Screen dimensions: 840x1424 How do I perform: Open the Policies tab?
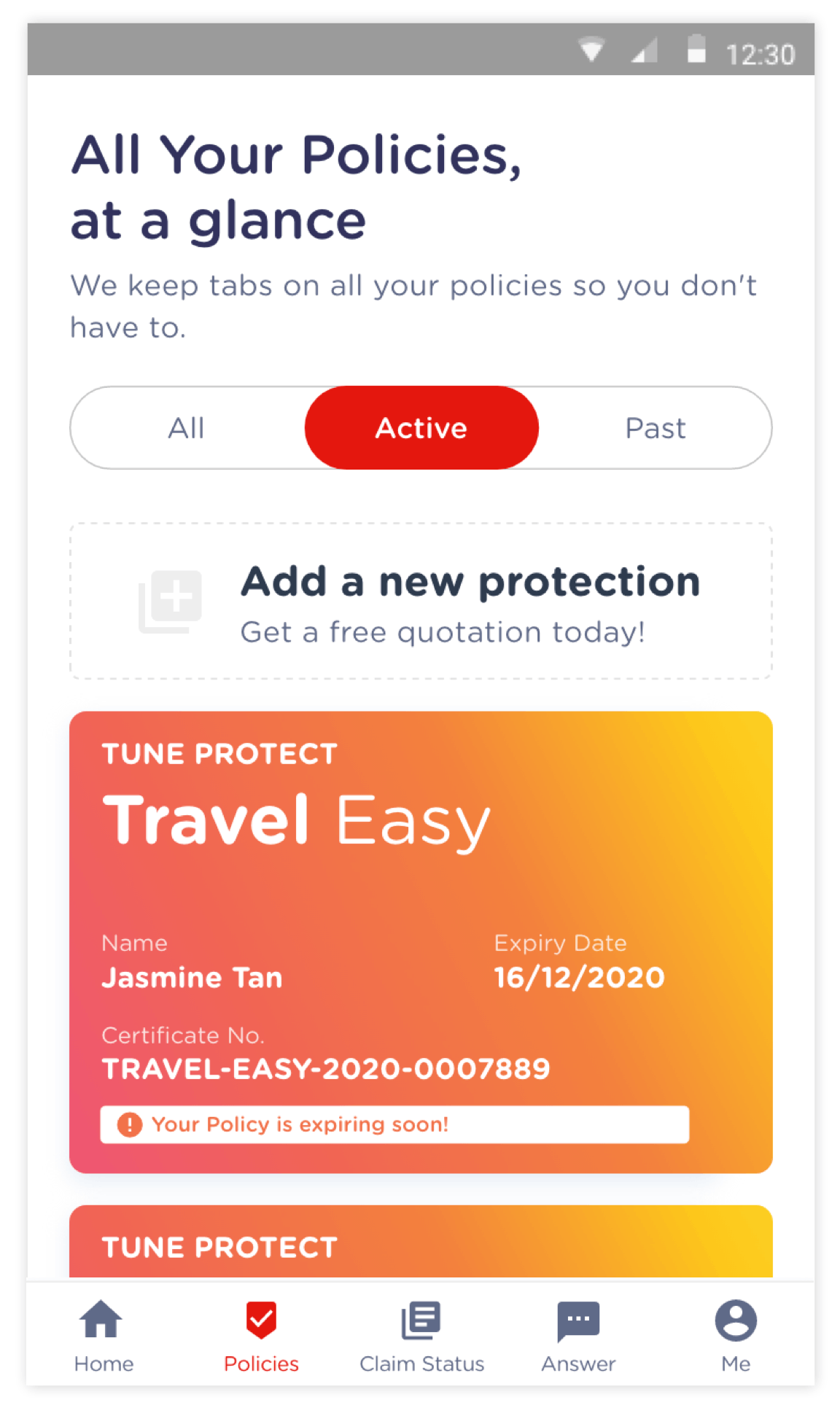pyautogui.click(x=261, y=1336)
